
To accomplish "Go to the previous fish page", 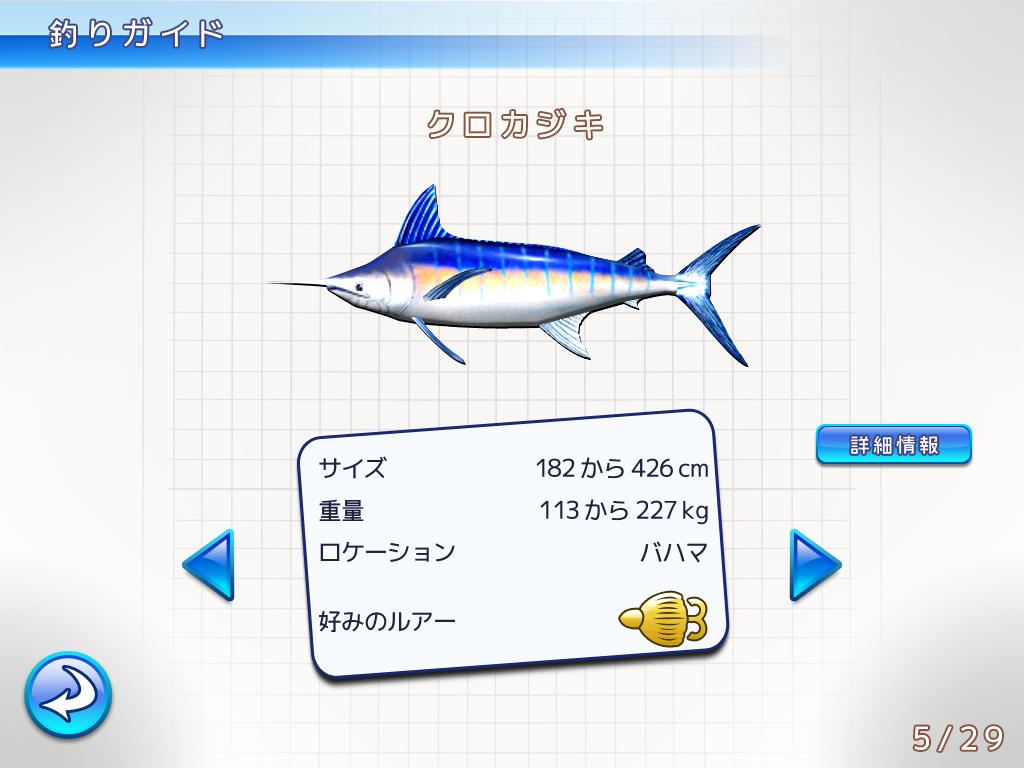I will pyautogui.click(x=208, y=565).
